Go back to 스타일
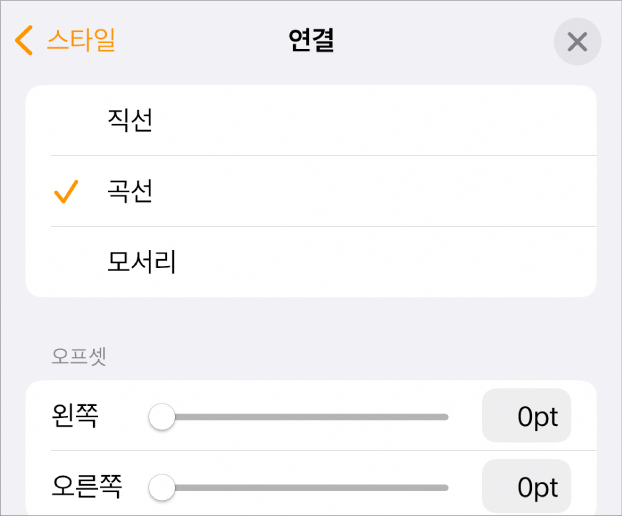Screen dimensions: 622x516 click(x=66, y=41)
